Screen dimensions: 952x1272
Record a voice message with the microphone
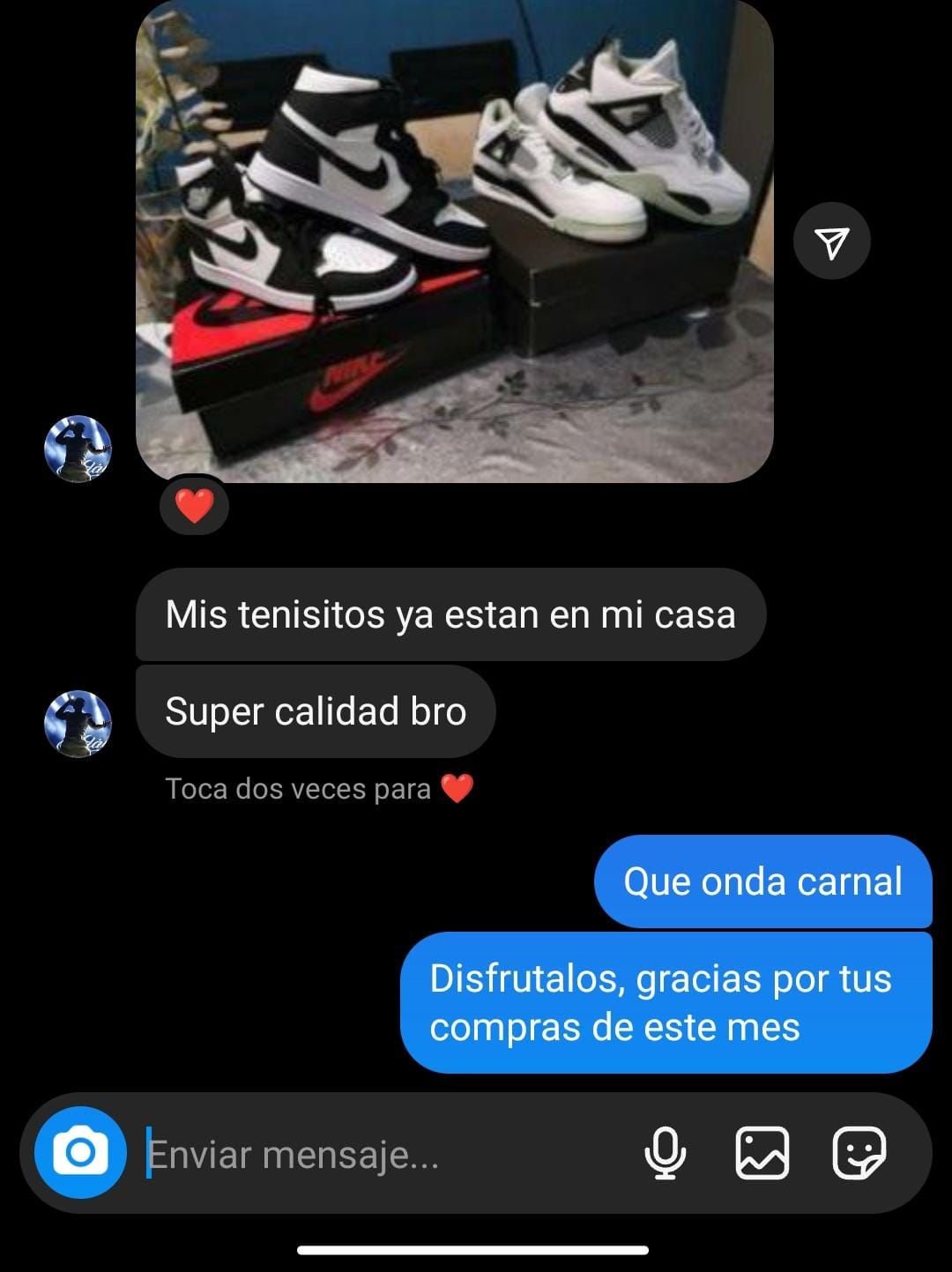click(x=665, y=1153)
